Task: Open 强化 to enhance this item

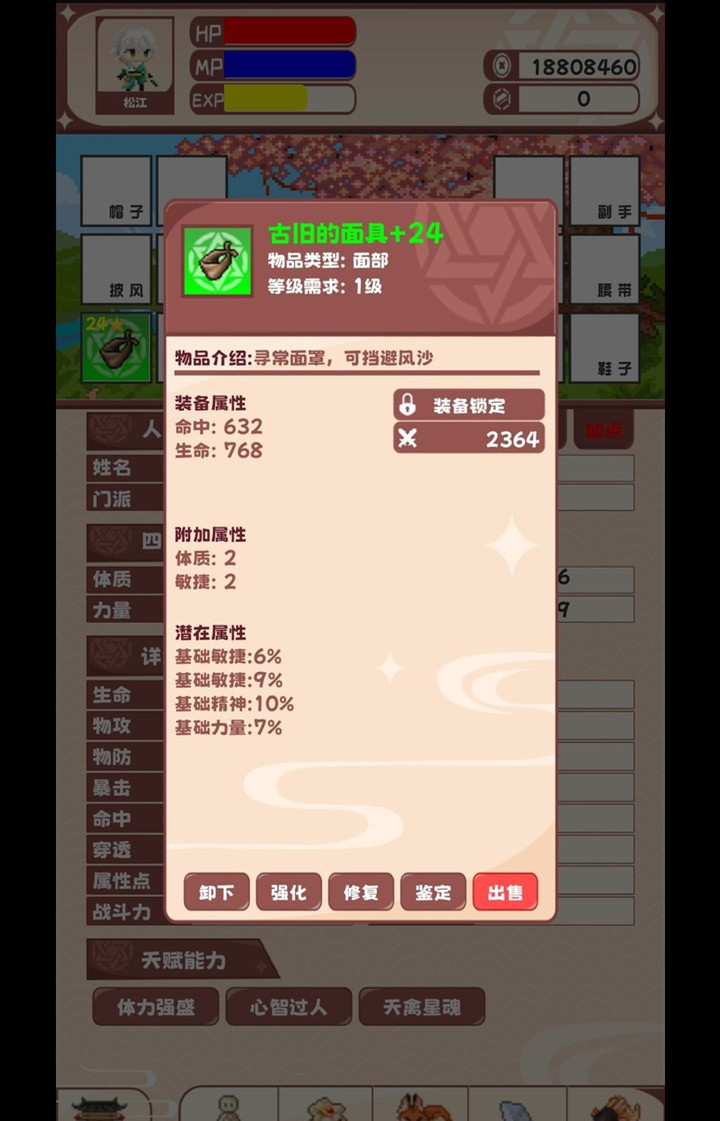Action: [x=289, y=892]
